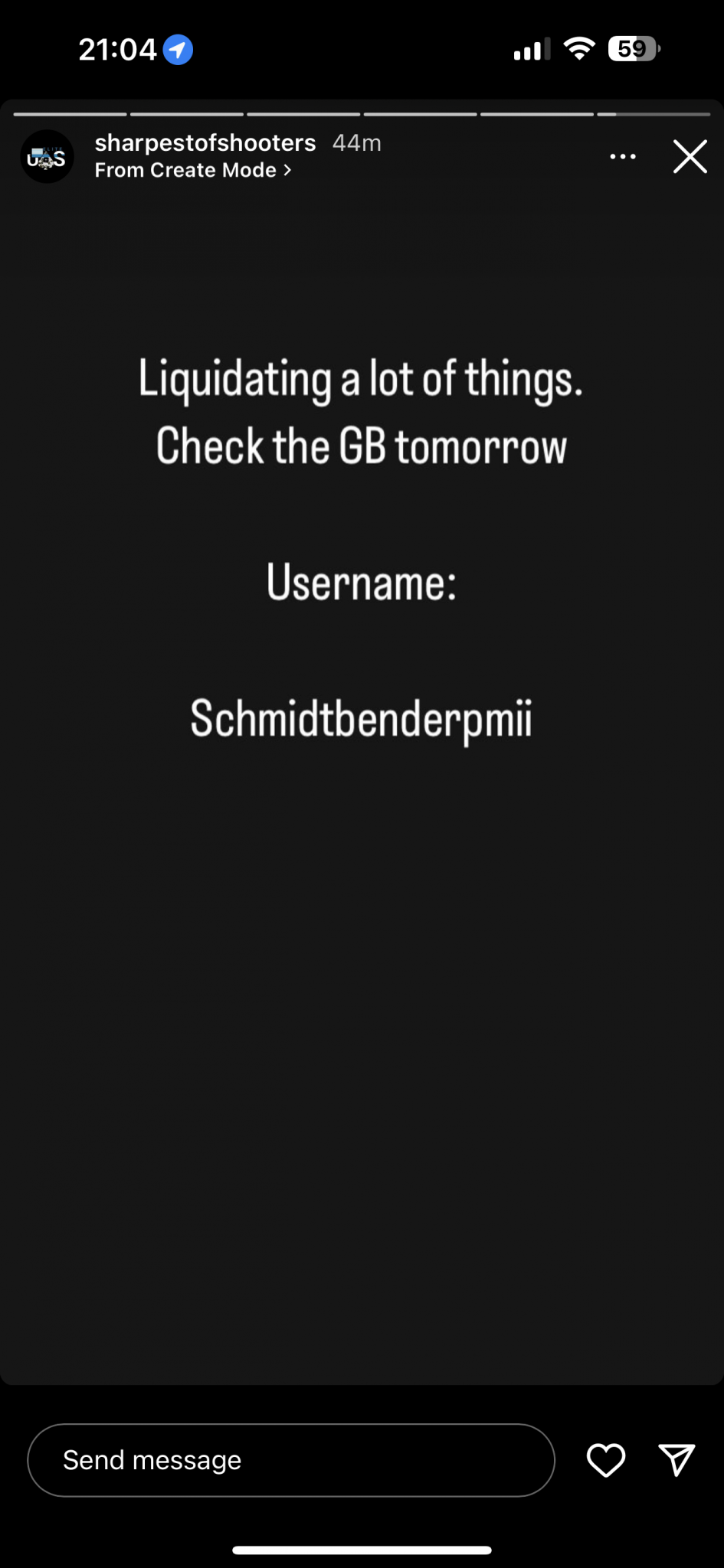This screenshot has width=724, height=1568.
Task: Open From Create Mode link
Action: click(192, 170)
